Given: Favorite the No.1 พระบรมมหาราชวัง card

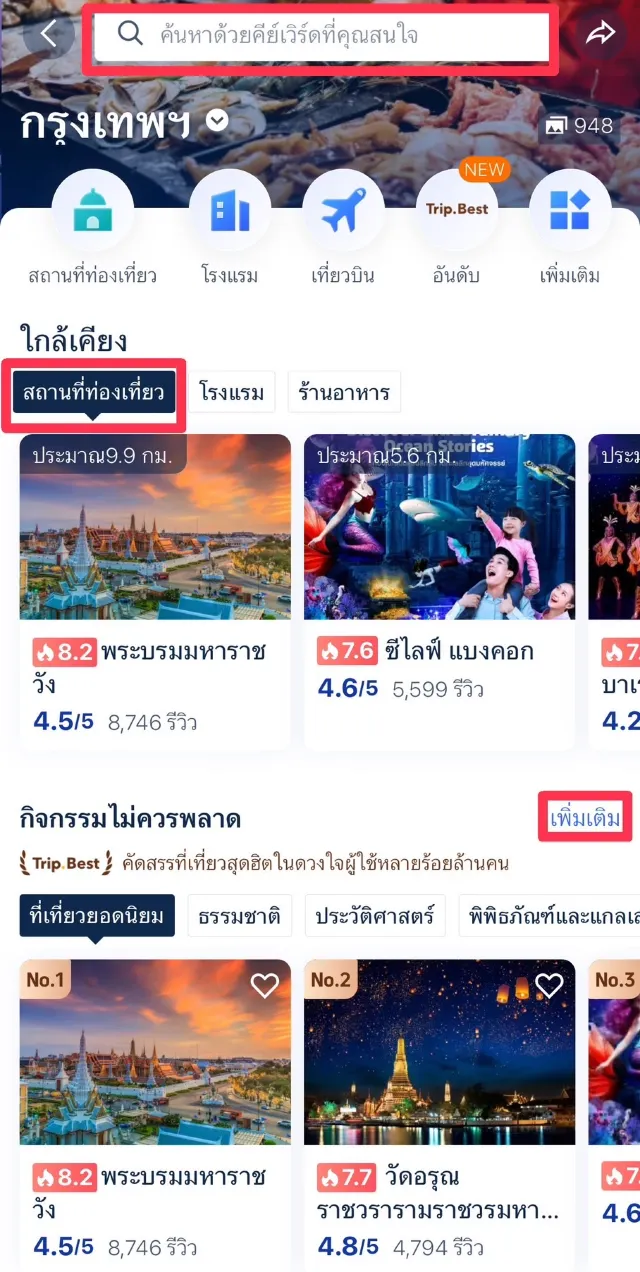Looking at the screenshot, I should (265, 986).
